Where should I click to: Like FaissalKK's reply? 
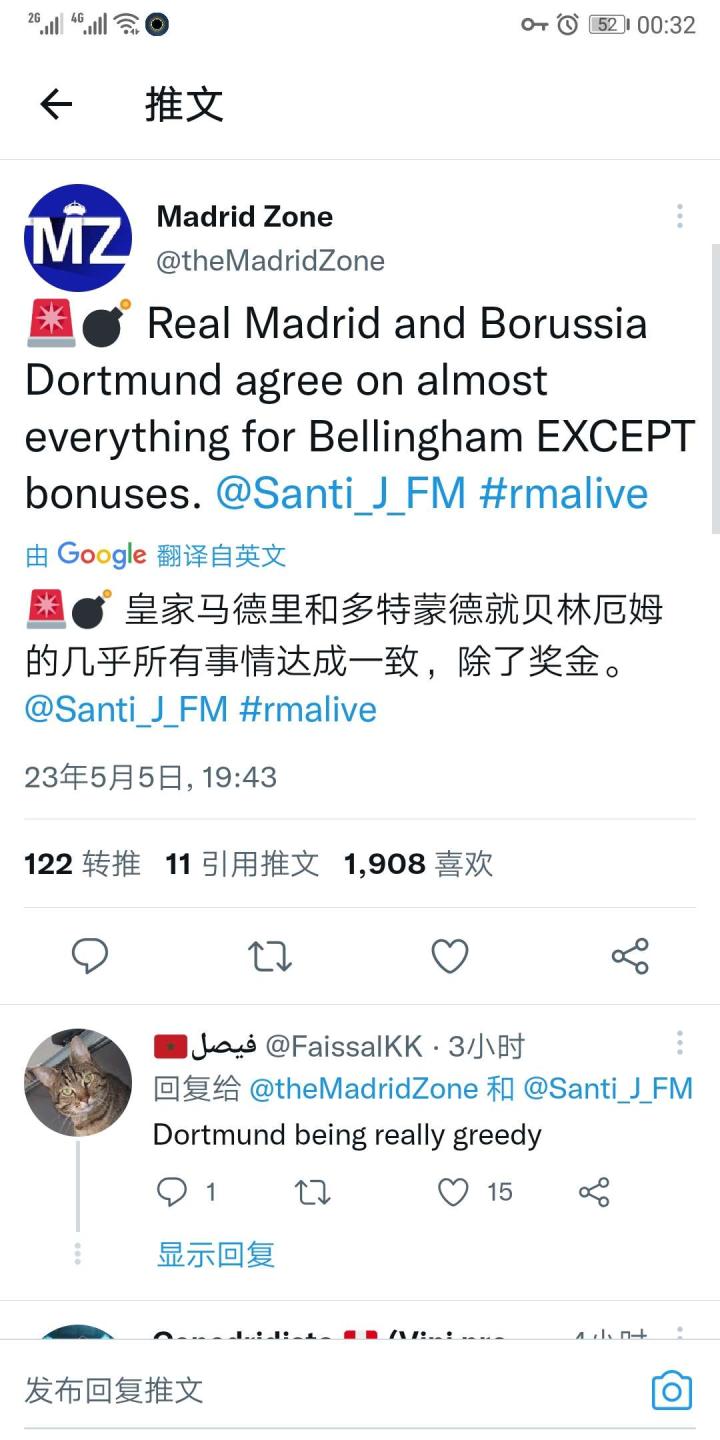click(454, 1191)
